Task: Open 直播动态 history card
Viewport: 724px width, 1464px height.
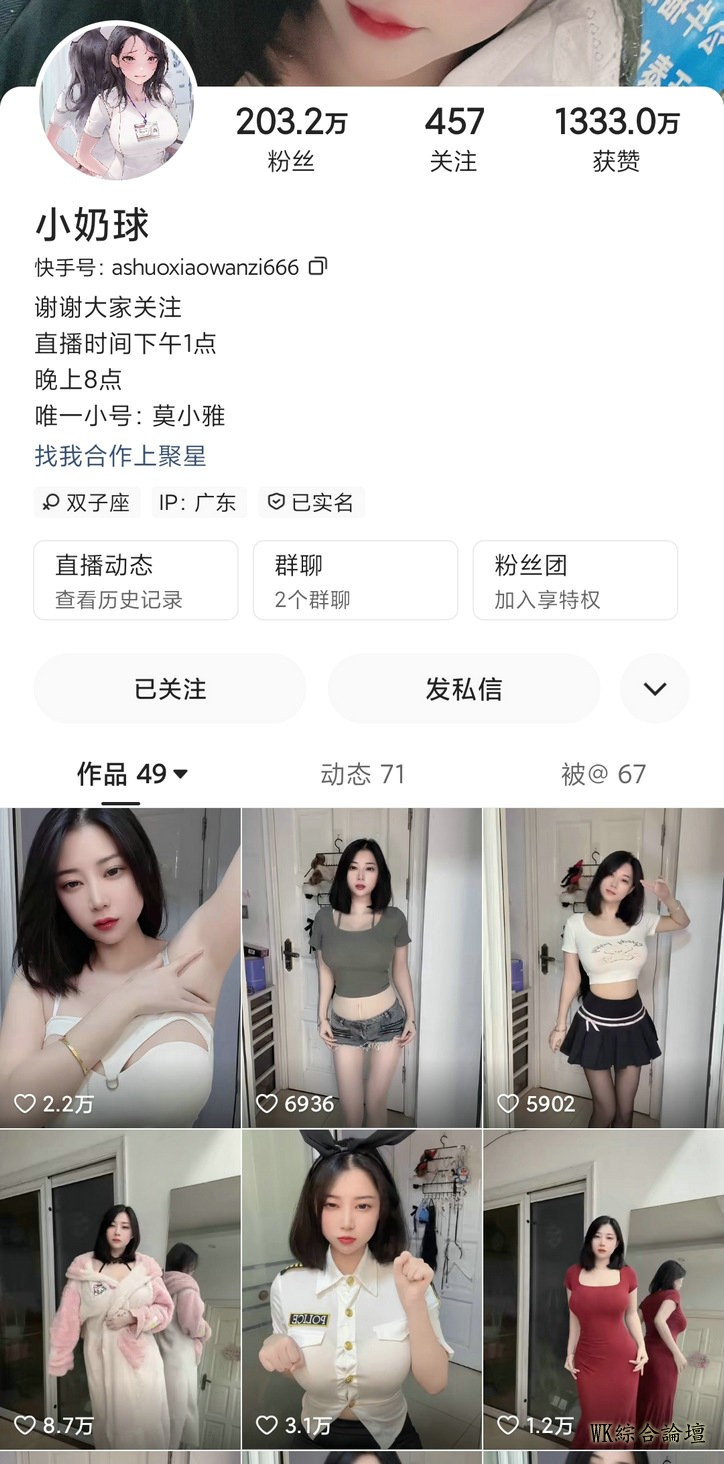Action: point(136,580)
